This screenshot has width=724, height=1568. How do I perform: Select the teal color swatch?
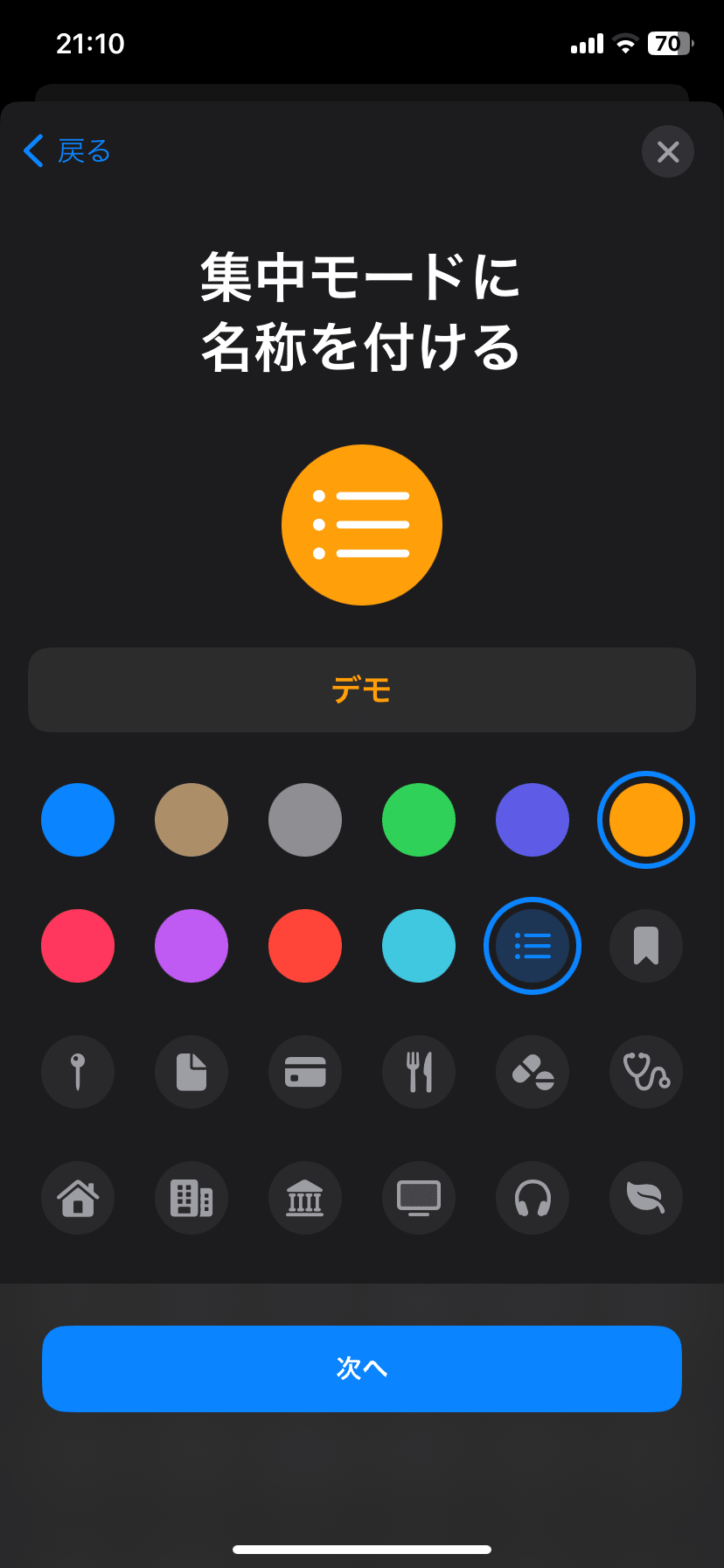[419, 946]
